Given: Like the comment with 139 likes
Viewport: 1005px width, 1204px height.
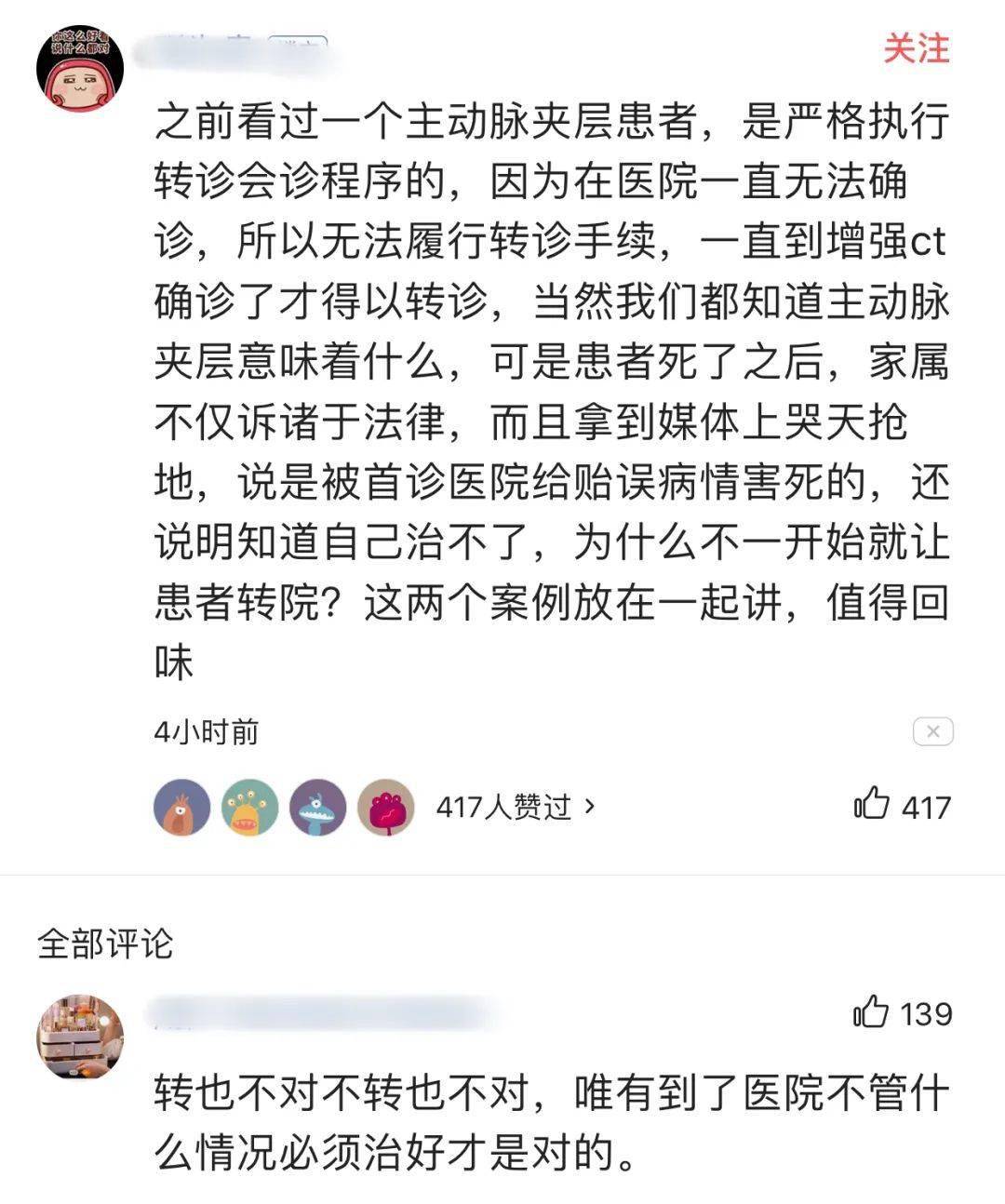Looking at the screenshot, I should (x=873, y=1012).
